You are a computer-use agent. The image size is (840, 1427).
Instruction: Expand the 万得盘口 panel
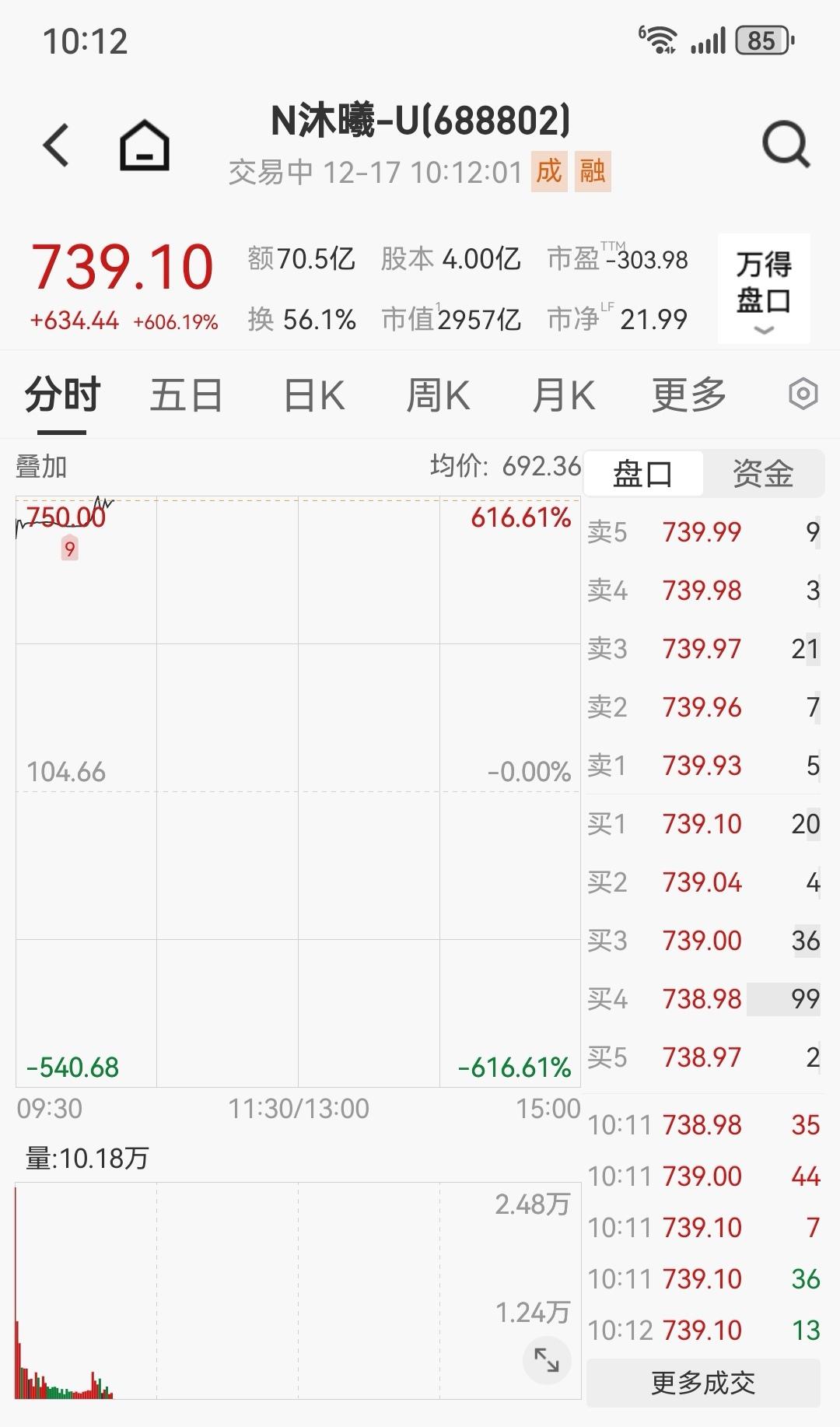763,289
